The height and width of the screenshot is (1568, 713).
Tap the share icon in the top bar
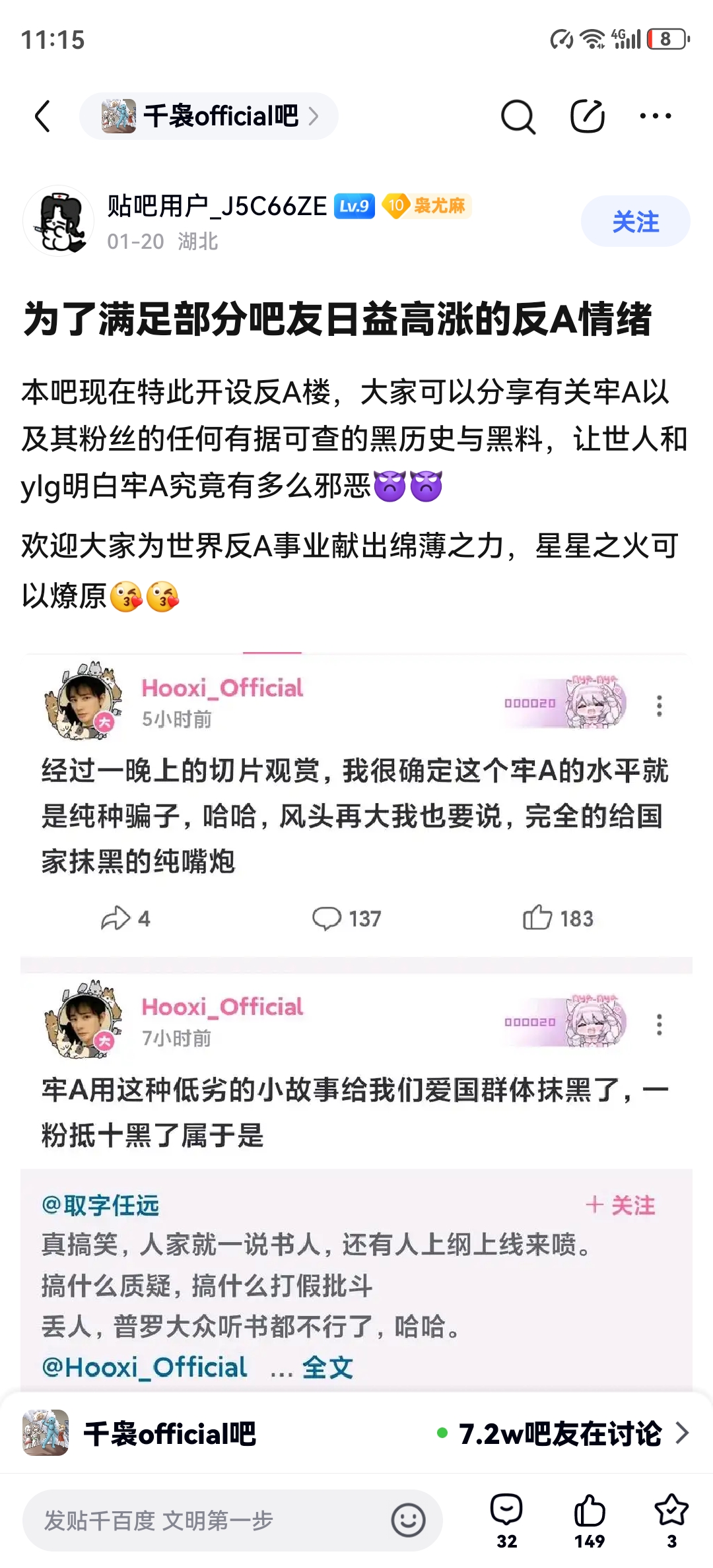[587, 117]
